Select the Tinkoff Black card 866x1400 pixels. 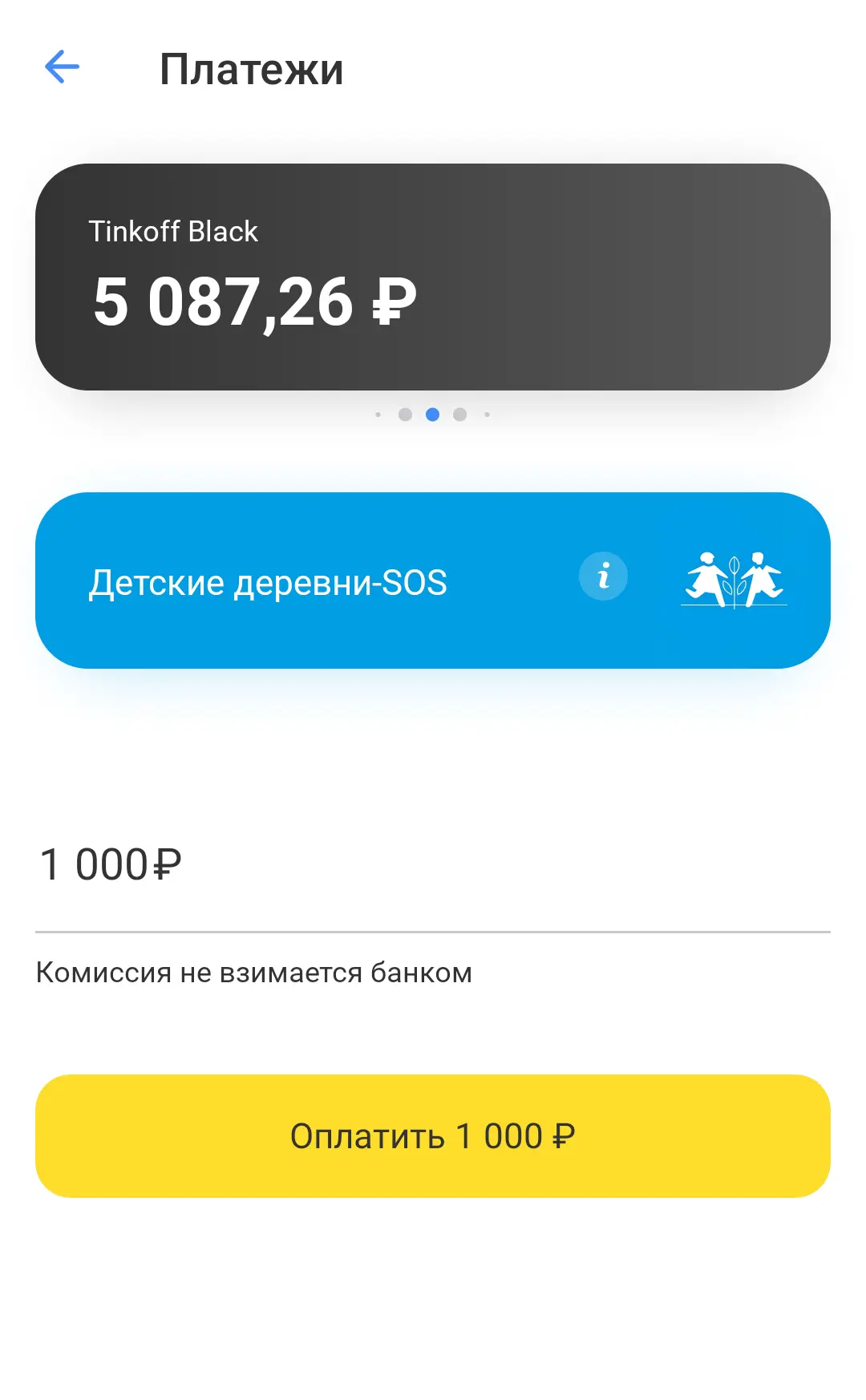pos(432,277)
